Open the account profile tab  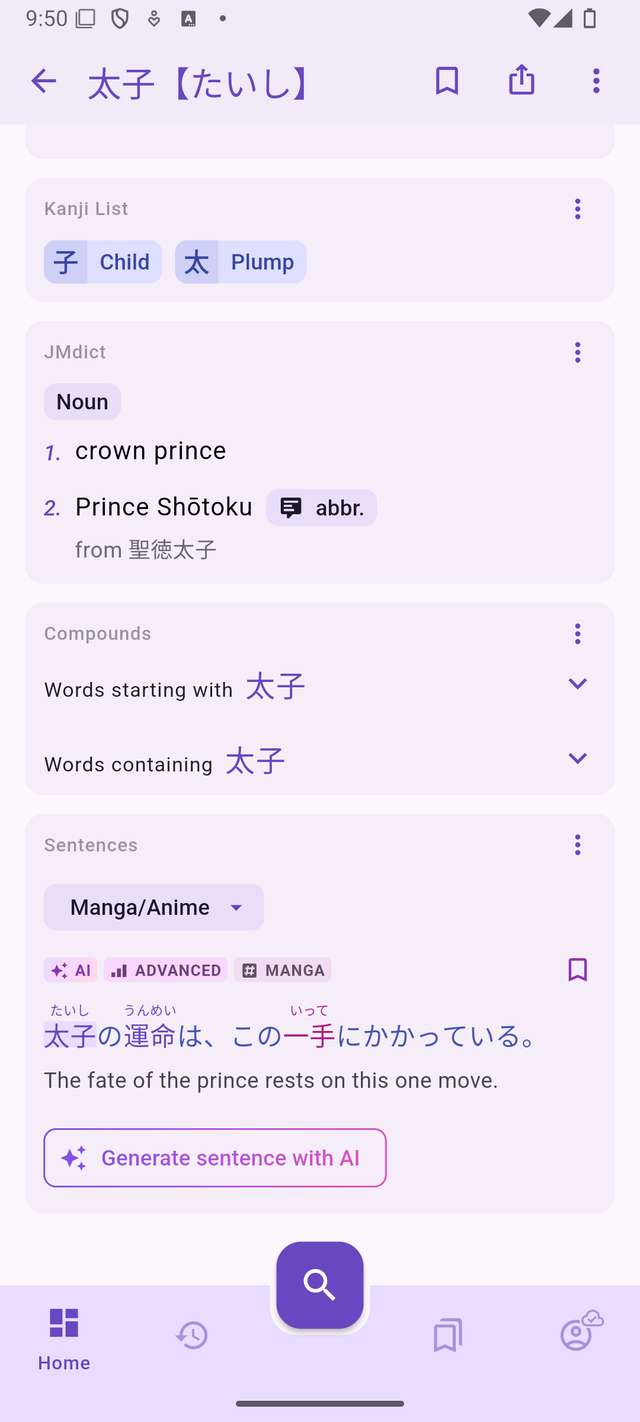(x=577, y=1335)
